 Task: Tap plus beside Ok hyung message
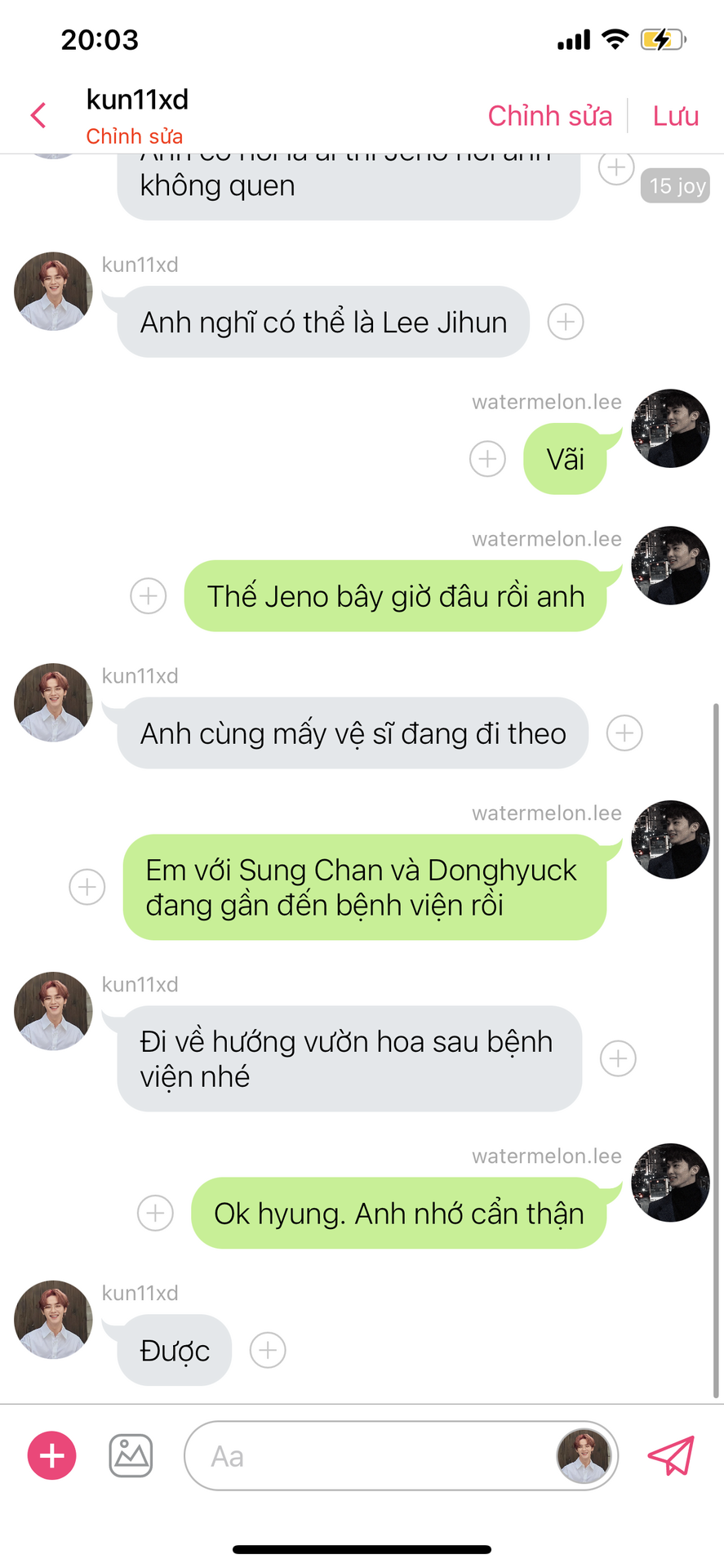pos(155,1214)
